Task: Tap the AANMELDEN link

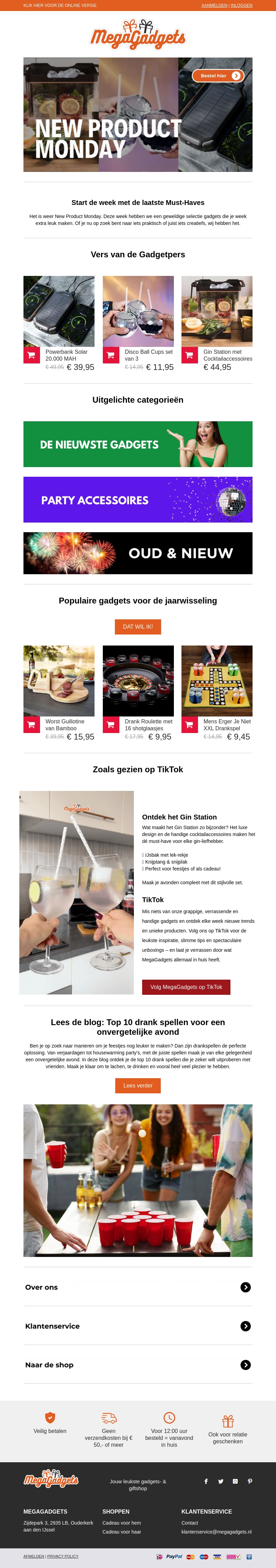Action: (214, 6)
